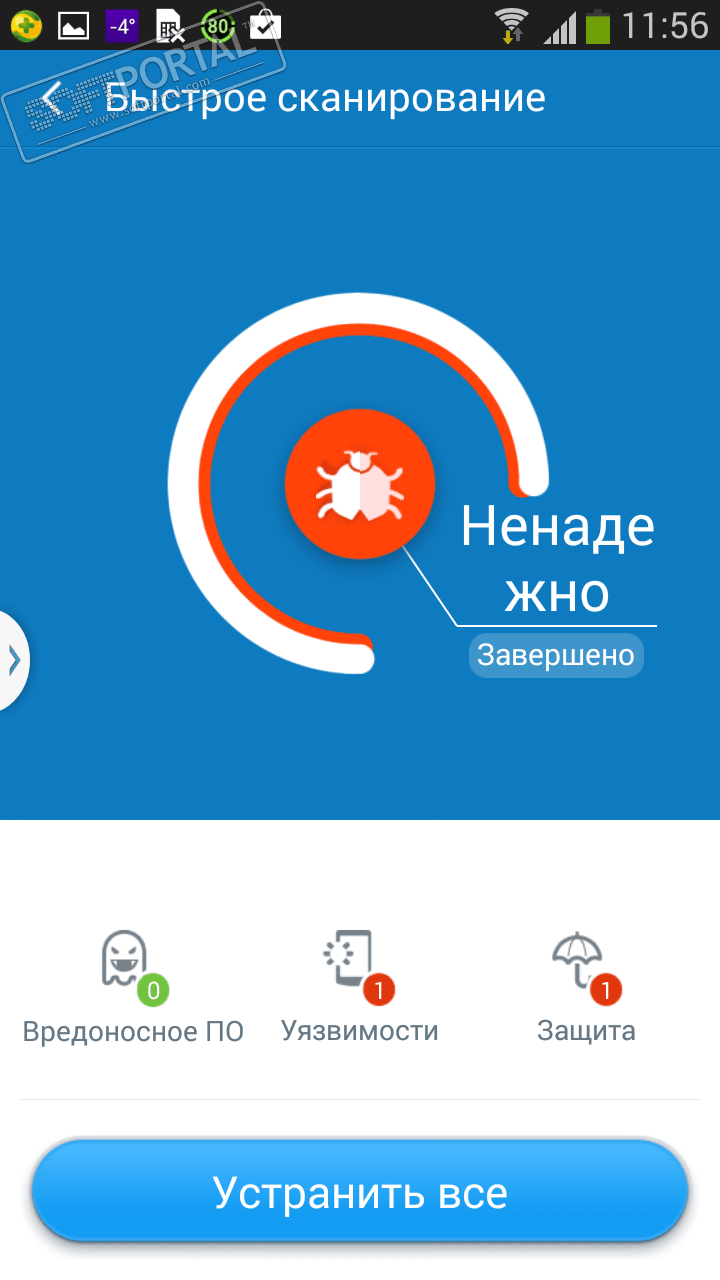Expand the side panel arrow handle
The height and width of the screenshot is (1280, 720).
coord(13,660)
